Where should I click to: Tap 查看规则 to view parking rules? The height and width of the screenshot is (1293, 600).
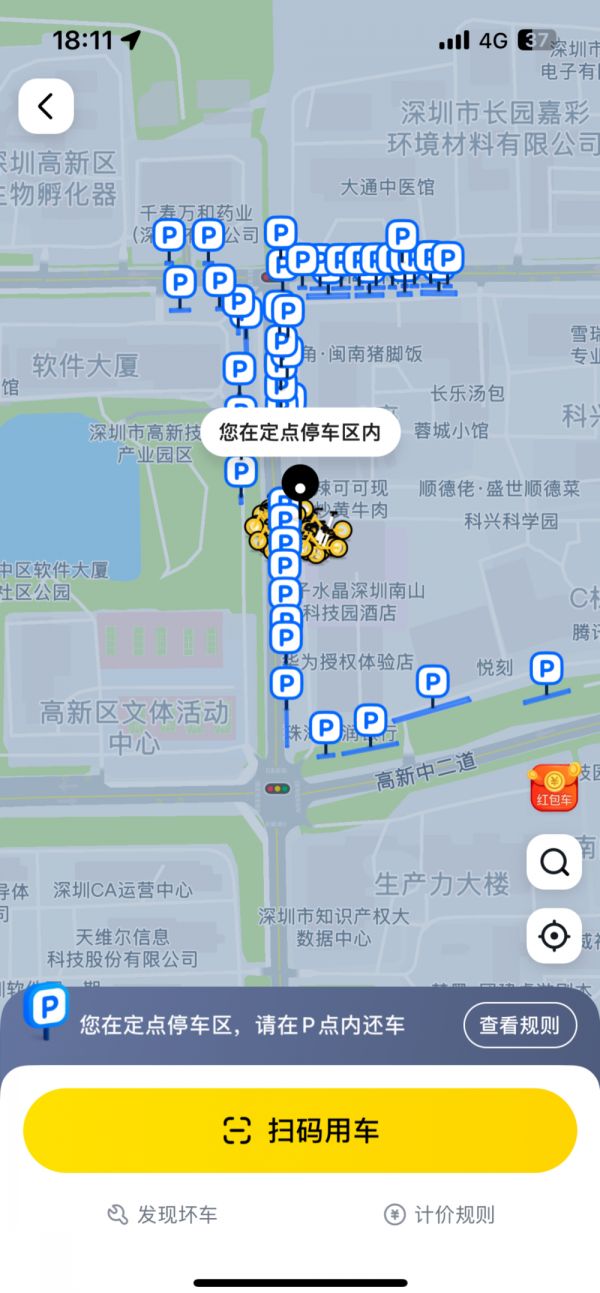tap(519, 1025)
